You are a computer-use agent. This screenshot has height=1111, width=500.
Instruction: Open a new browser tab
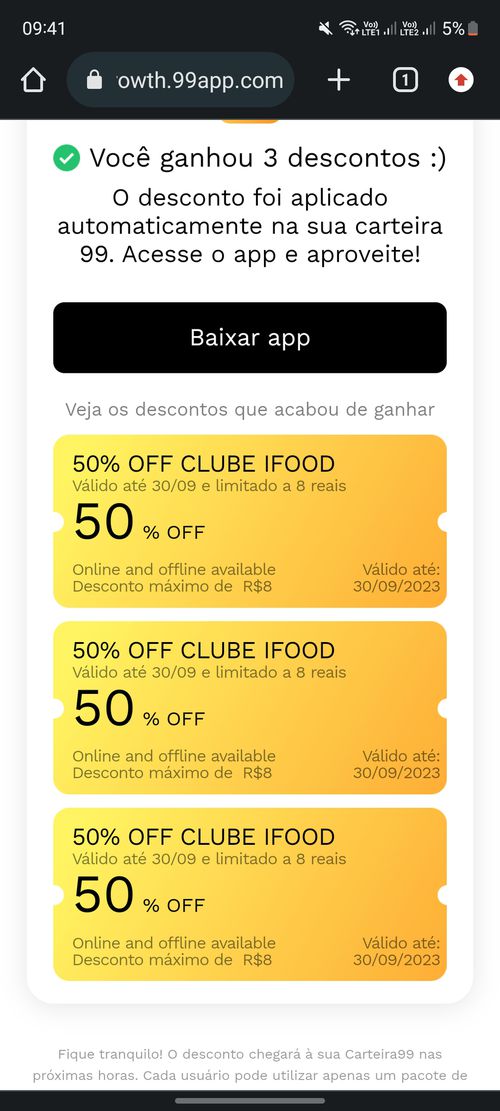pyautogui.click(x=339, y=80)
